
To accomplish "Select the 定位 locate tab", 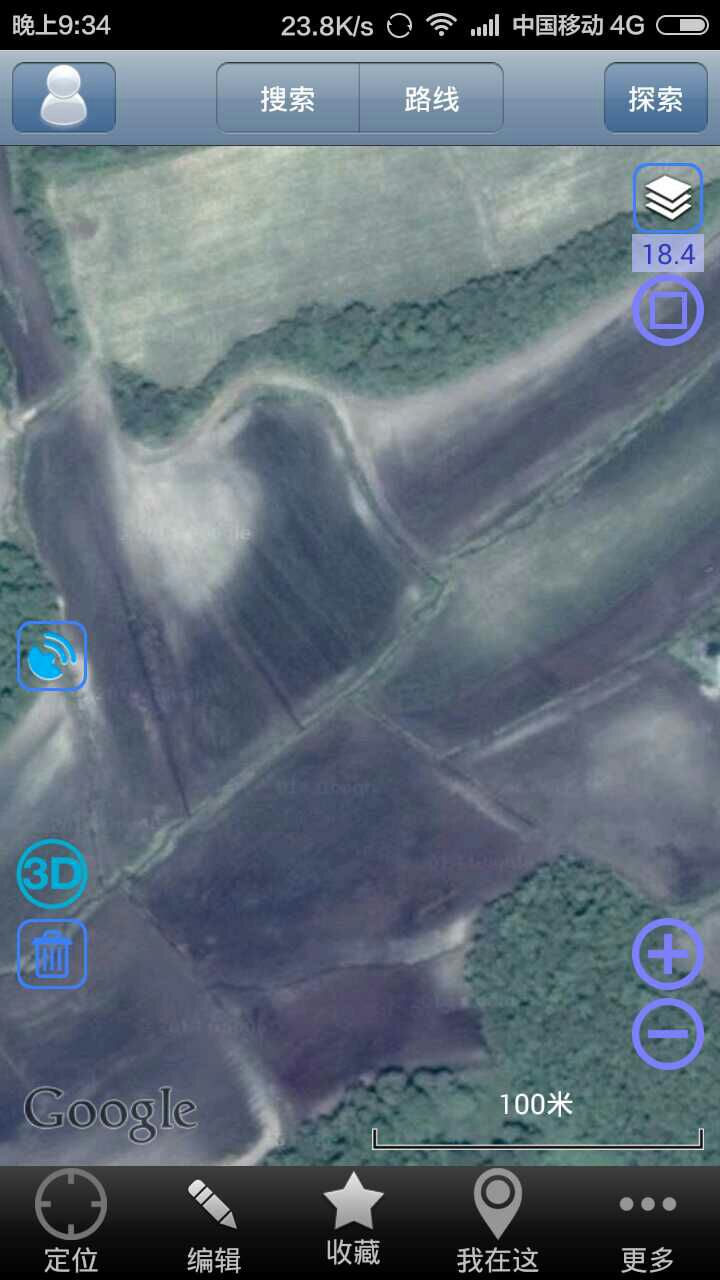I will 71,1222.
